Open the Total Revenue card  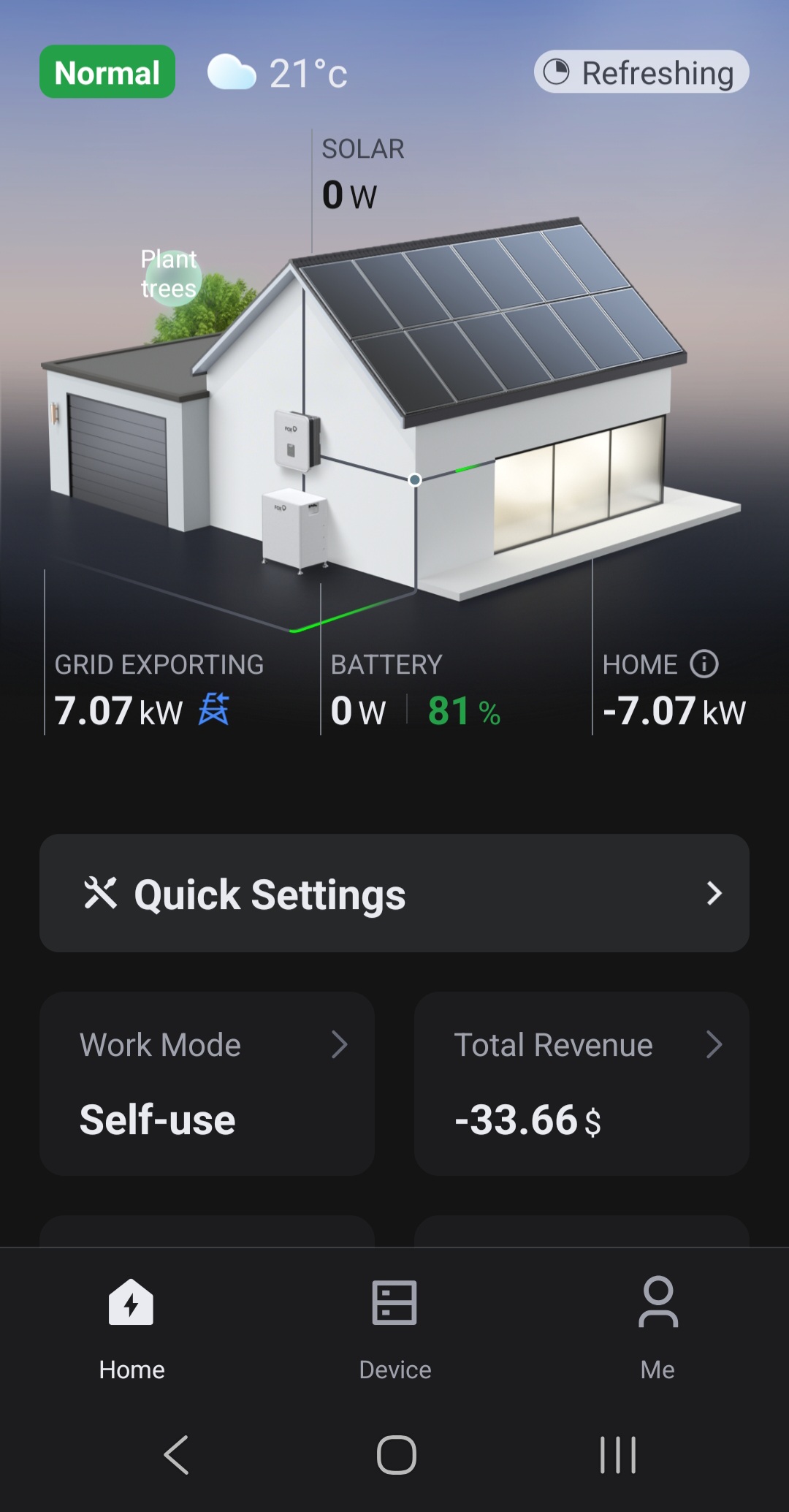(x=582, y=1083)
